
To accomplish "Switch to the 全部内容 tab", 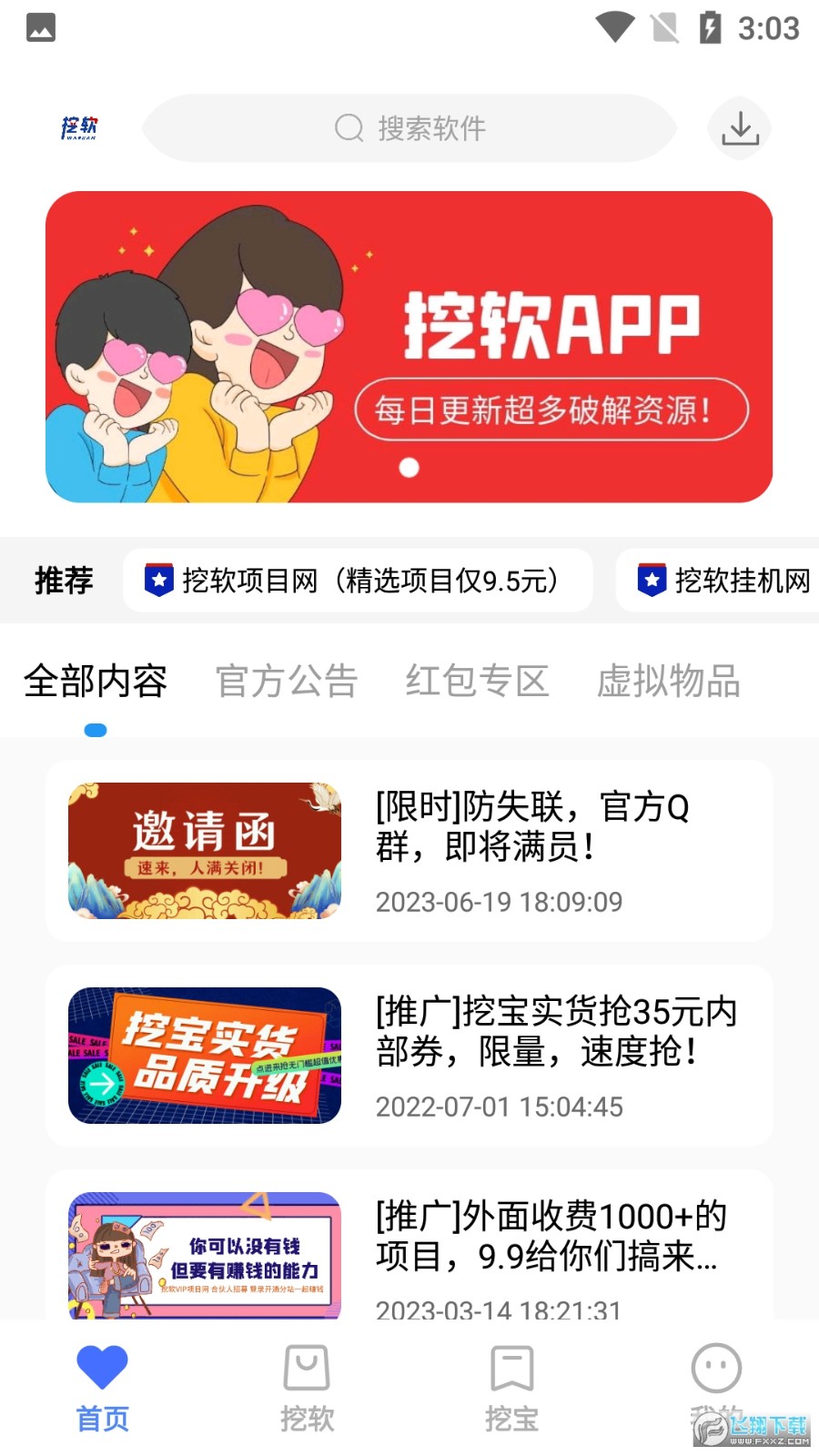I will [97, 682].
